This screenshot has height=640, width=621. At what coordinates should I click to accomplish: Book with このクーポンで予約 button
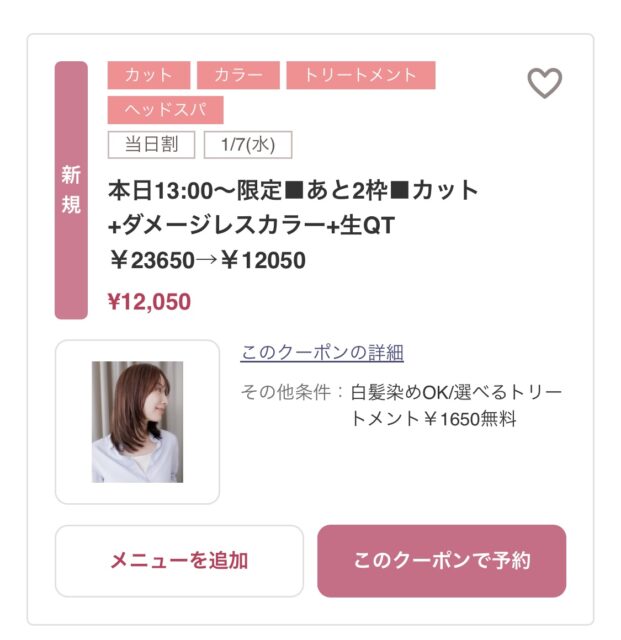[441, 561]
